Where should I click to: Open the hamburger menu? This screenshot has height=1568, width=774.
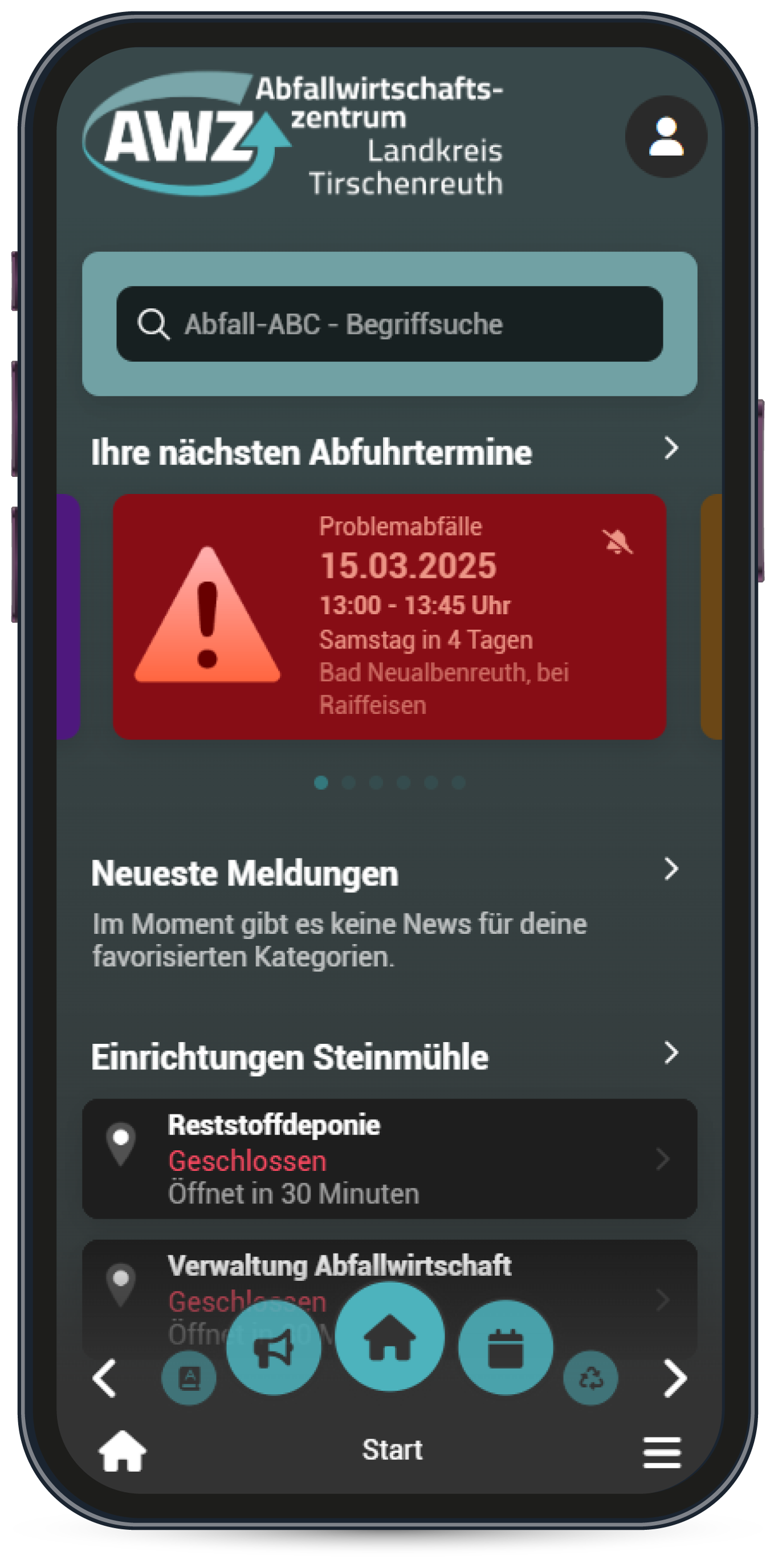coord(662,1452)
